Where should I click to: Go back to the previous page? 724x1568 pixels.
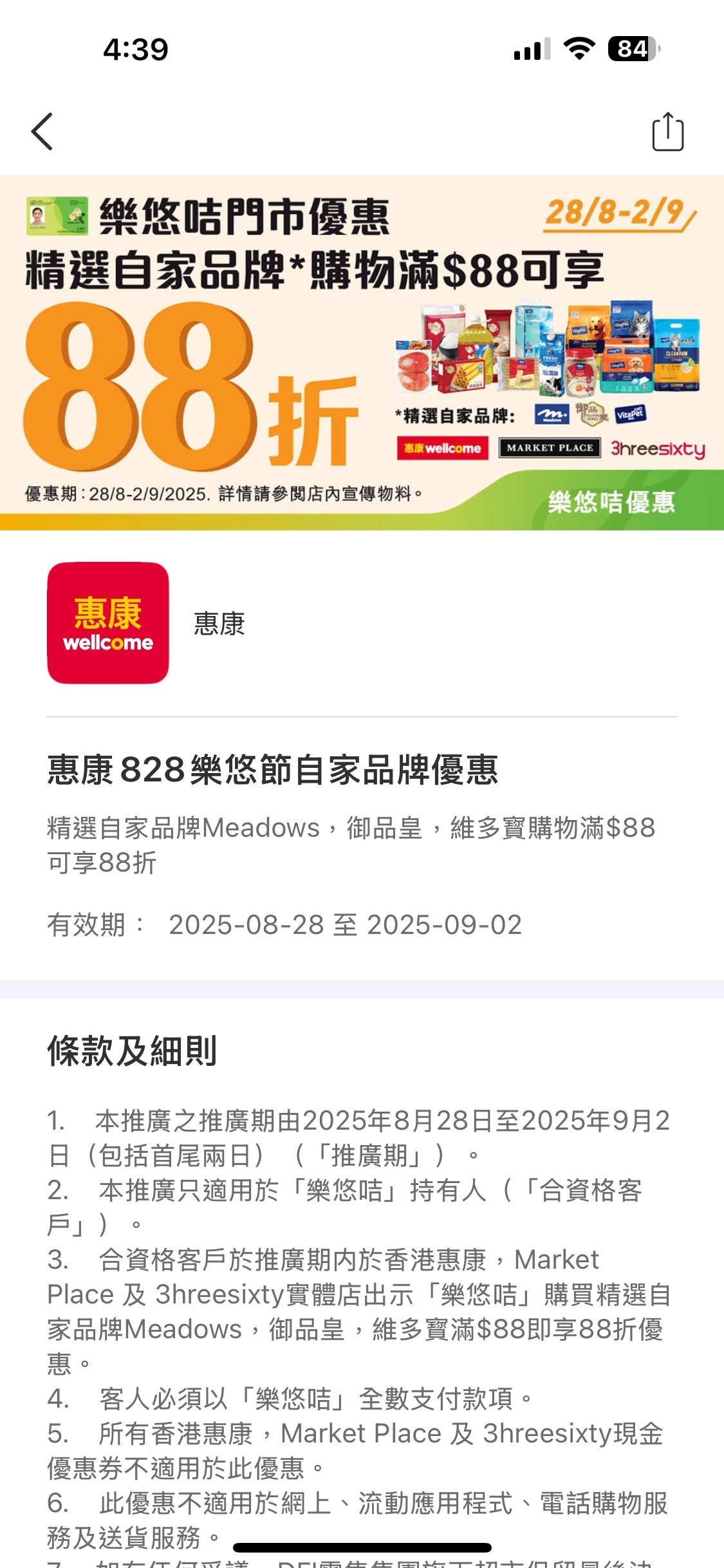pyautogui.click(x=42, y=132)
